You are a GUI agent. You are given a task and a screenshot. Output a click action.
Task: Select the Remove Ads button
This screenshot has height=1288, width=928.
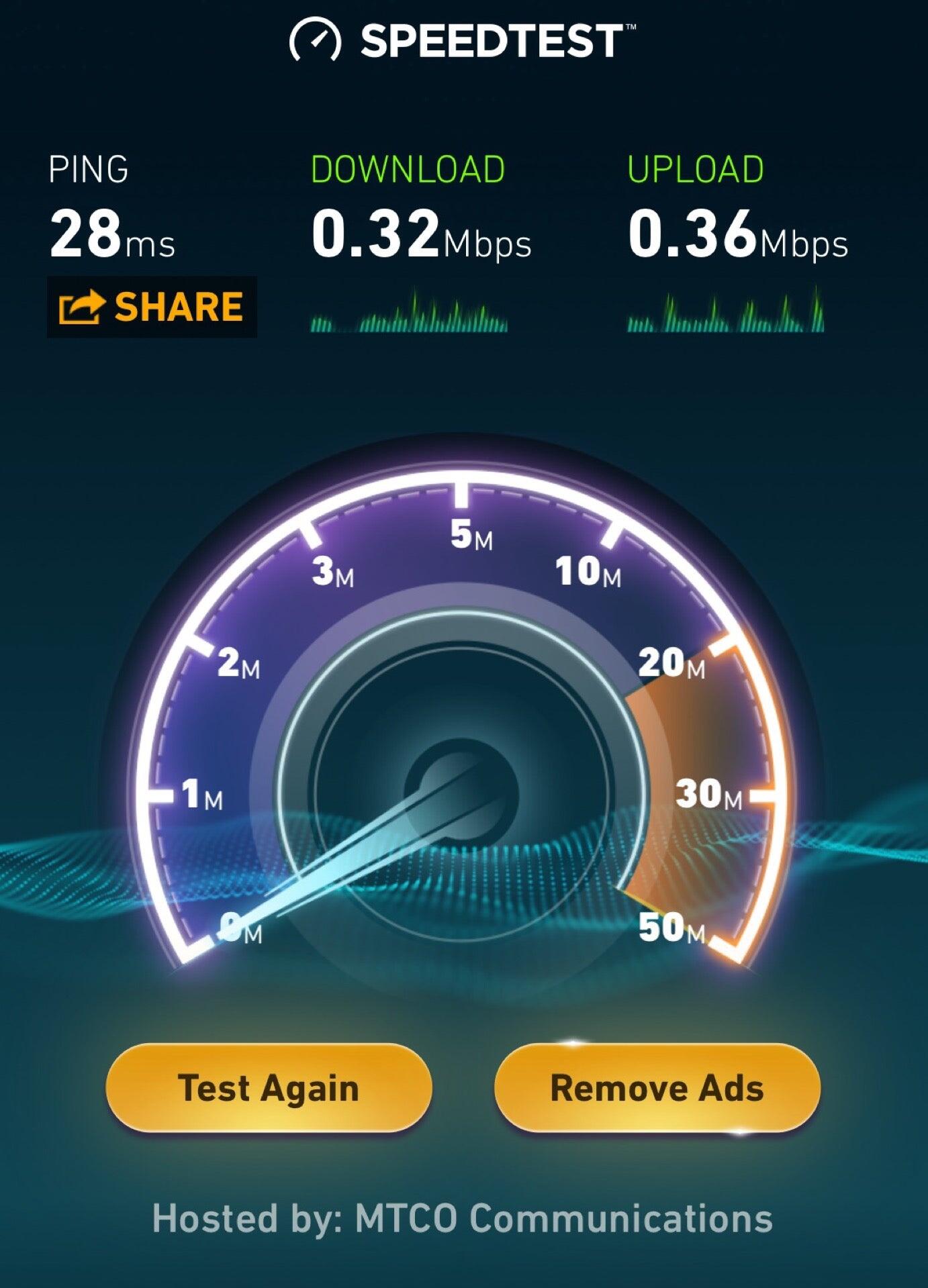coord(657,1088)
